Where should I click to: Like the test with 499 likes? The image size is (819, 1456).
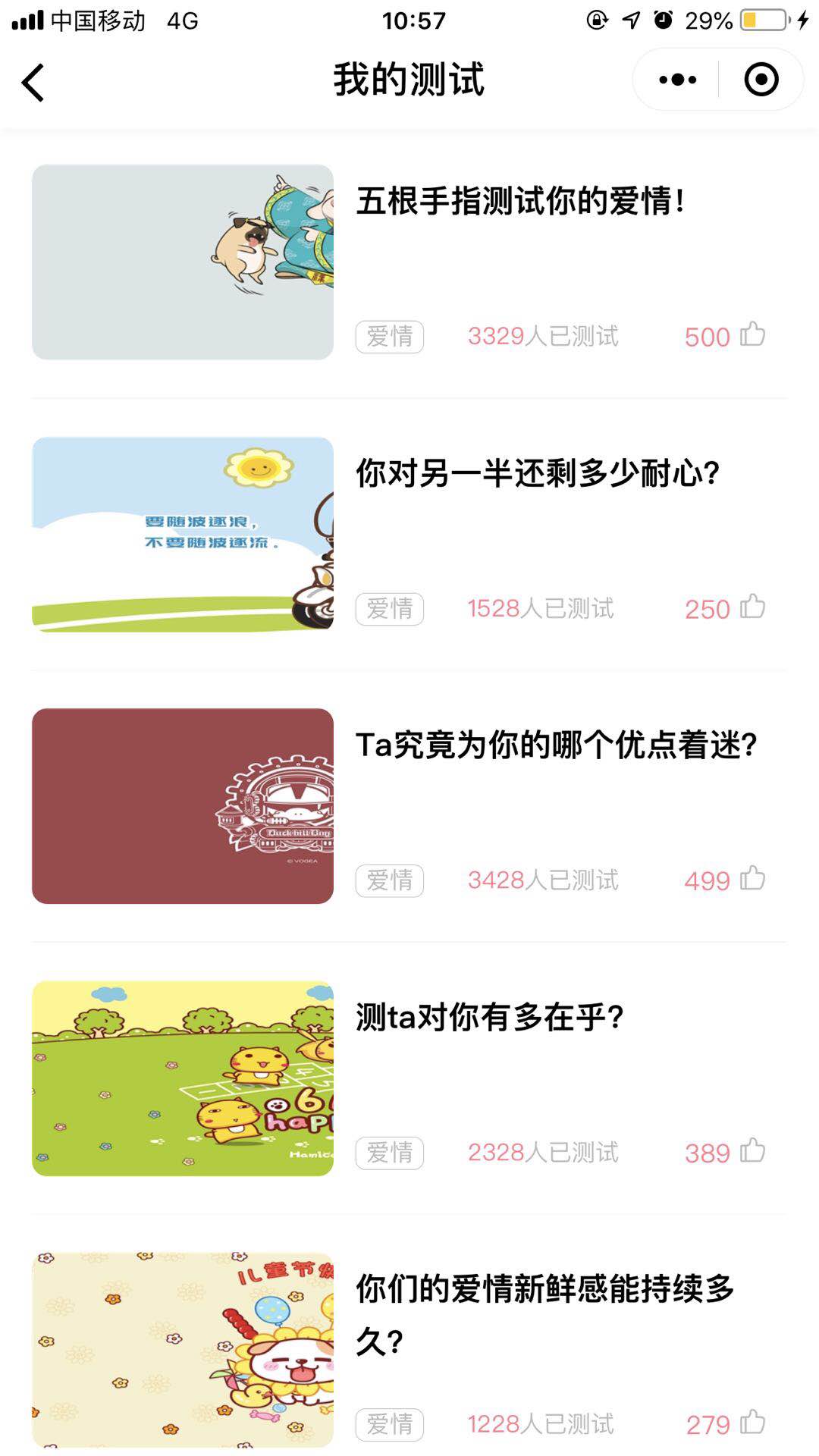pos(752,877)
